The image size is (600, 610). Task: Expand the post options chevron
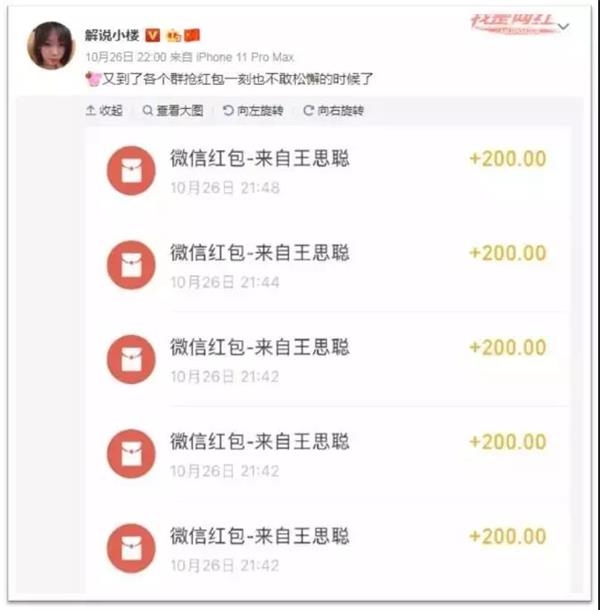click(x=564, y=26)
